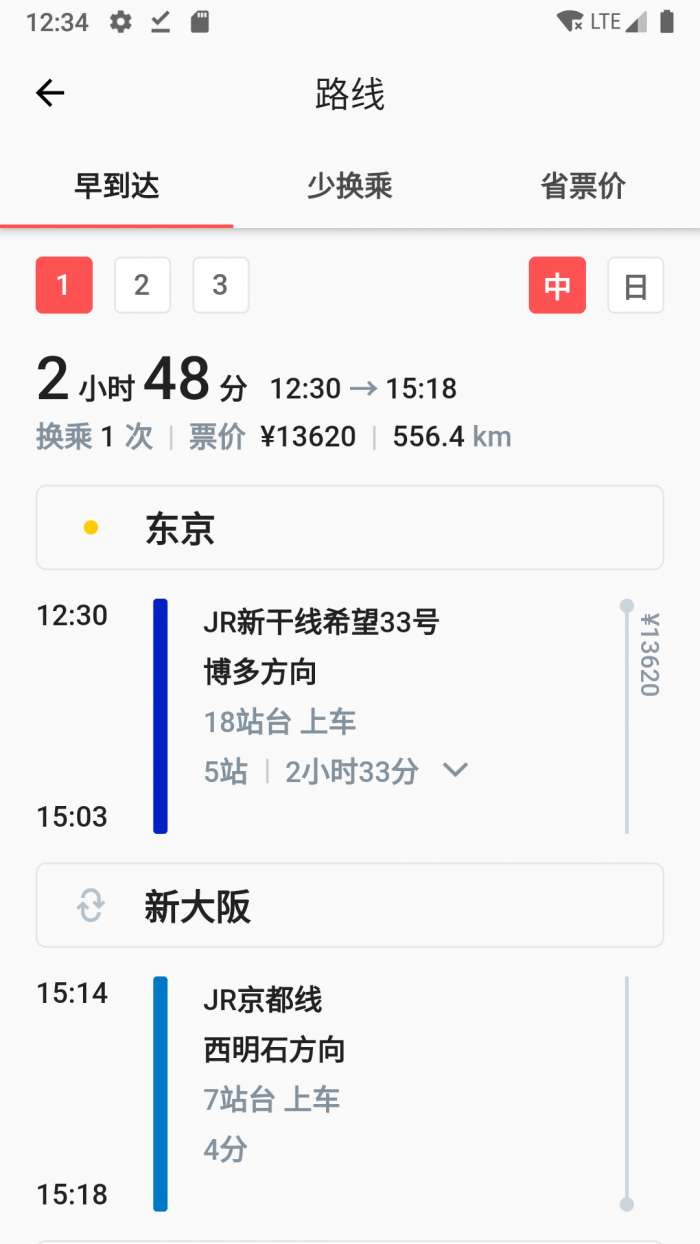Image resolution: width=700 pixels, height=1244 pixels.
Task: Go back using the arrow icon
Action: (50, 94)
